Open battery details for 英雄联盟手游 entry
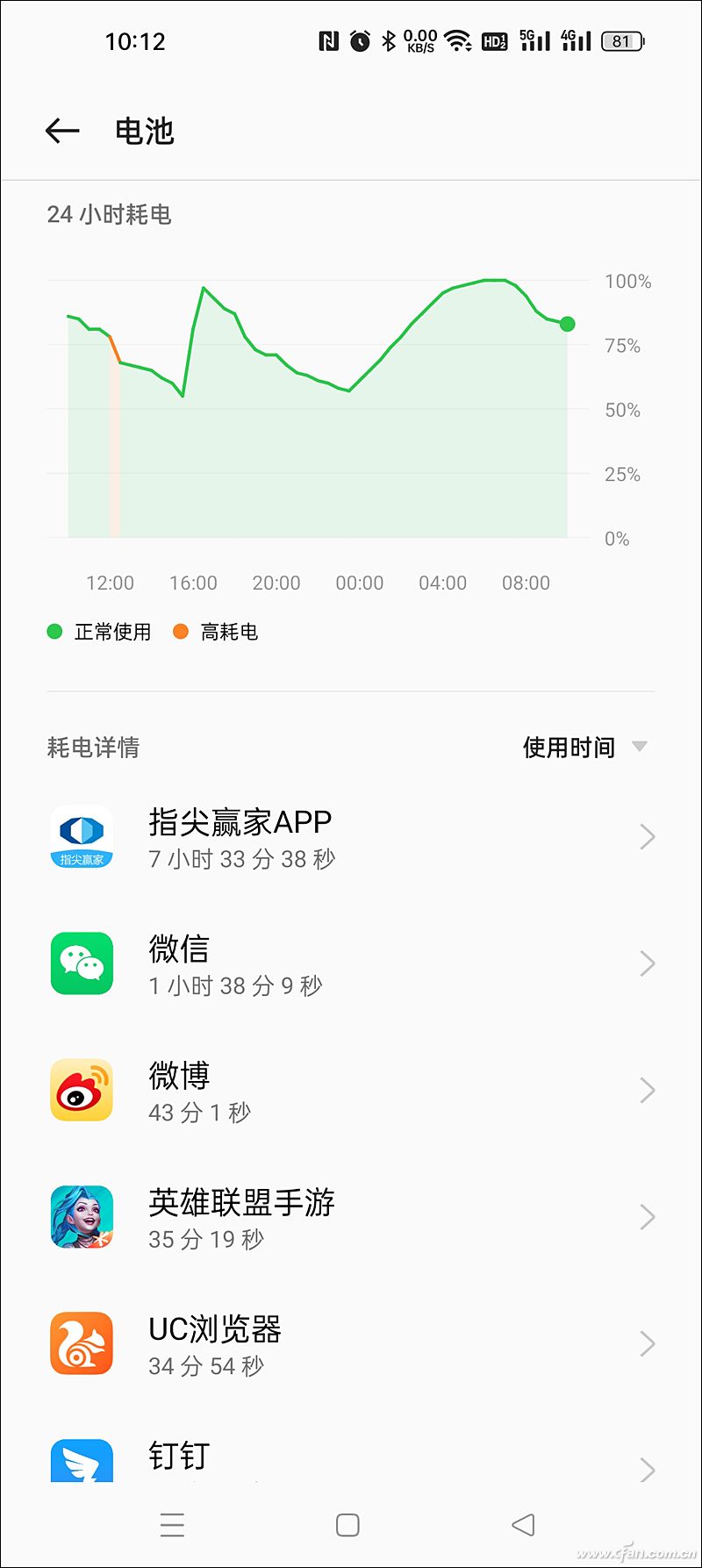The width and height of the screenshot is (702, 1568). tap(351, 1217)
